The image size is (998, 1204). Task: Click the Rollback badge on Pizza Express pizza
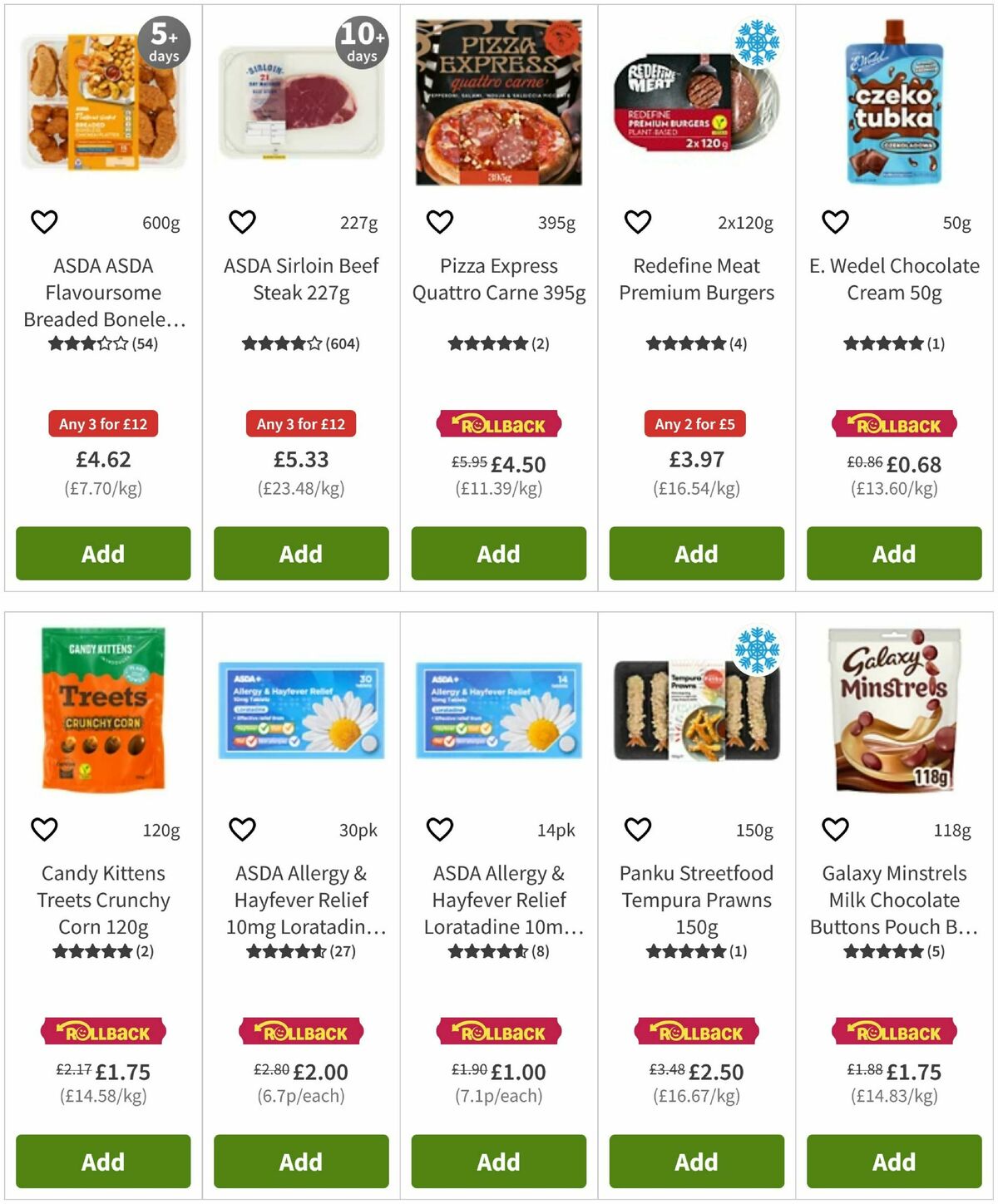(497, 425)
